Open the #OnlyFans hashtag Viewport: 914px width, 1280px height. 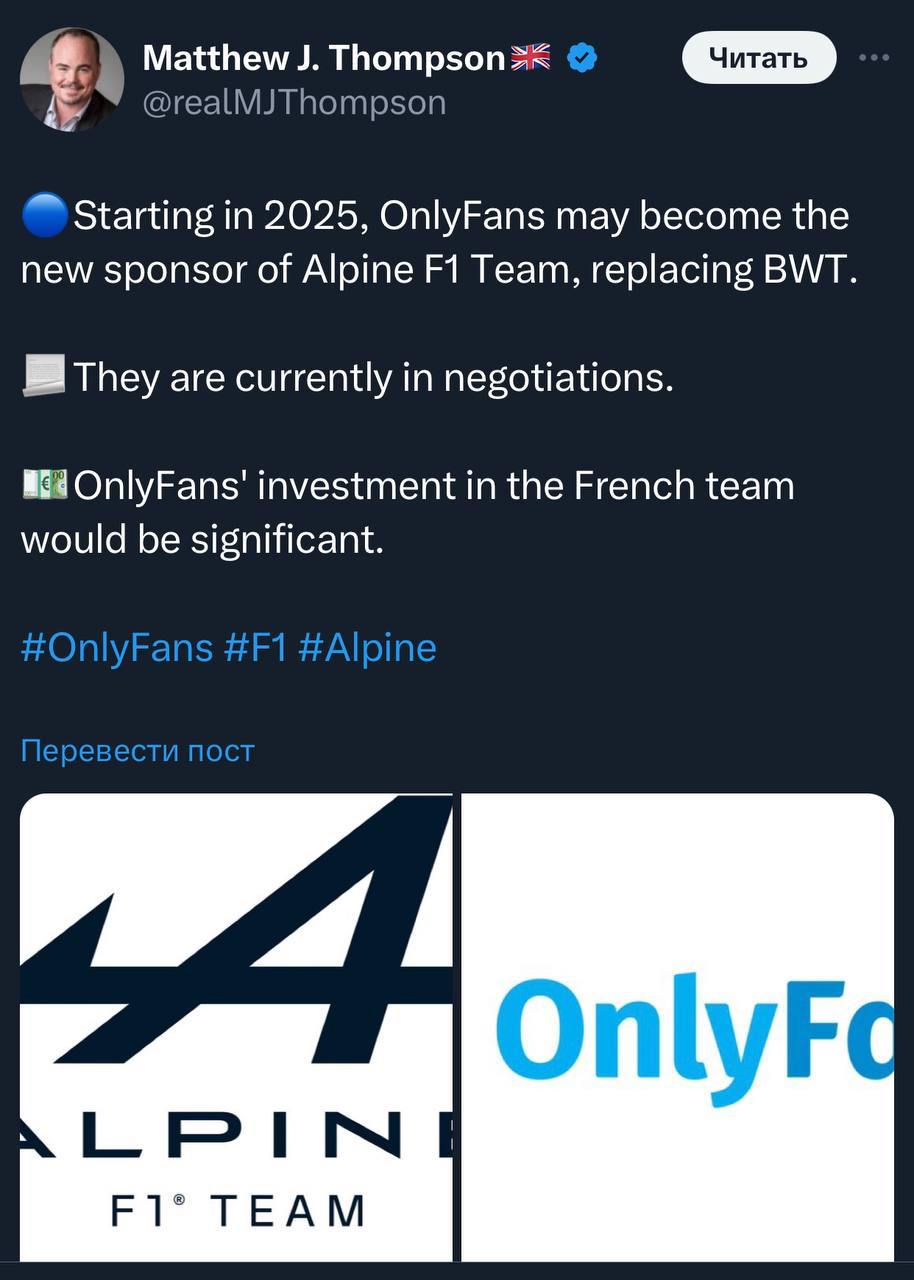click(117, 647)
